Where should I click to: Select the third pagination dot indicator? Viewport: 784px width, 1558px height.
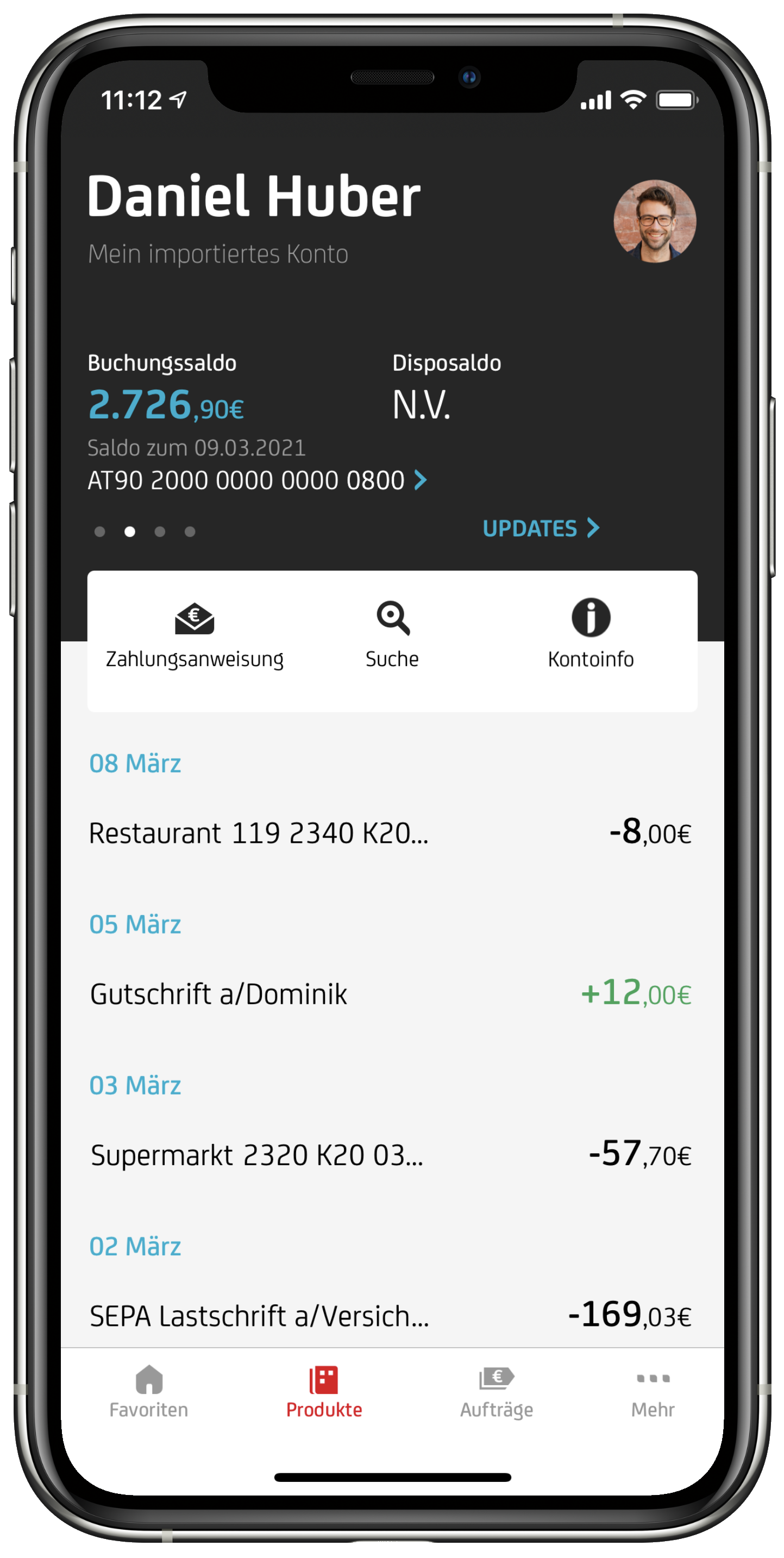160,531
